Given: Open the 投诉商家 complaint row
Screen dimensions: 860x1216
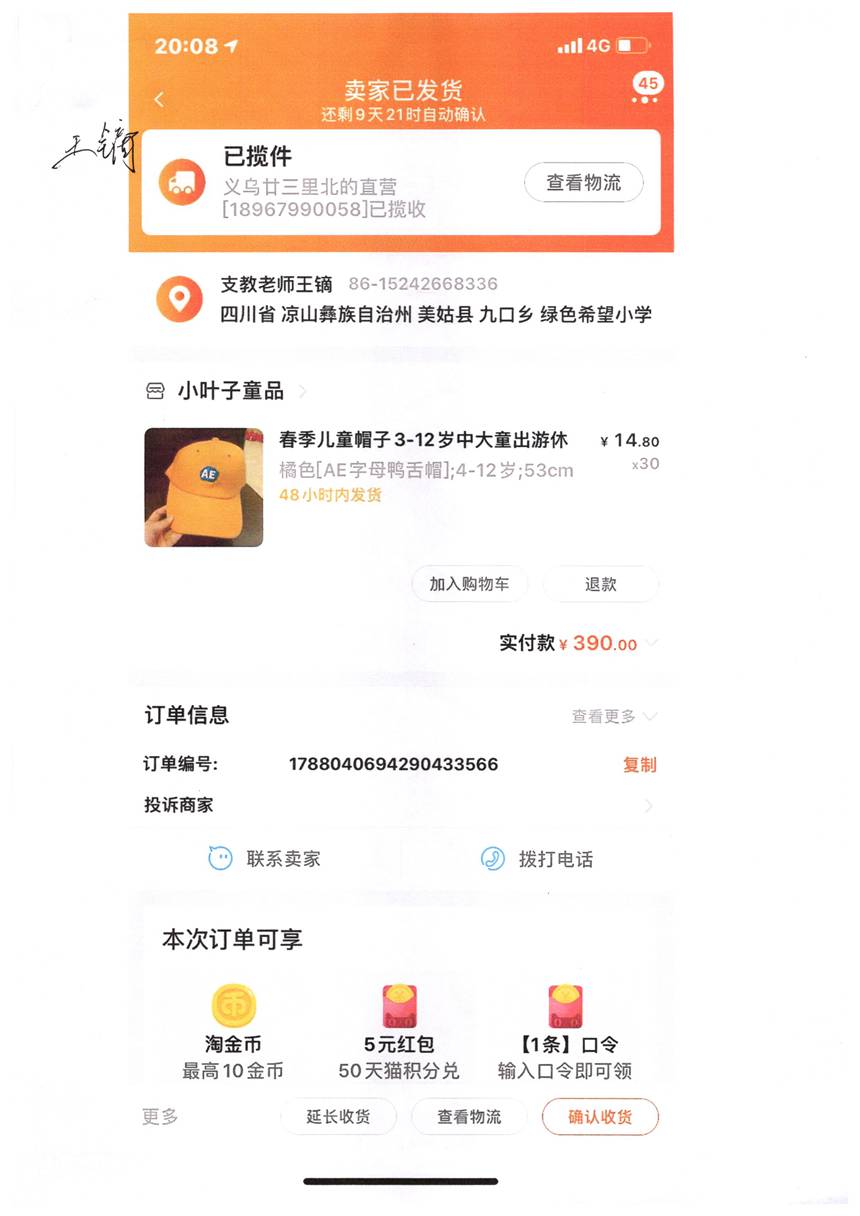Looking at the screenshot, I should [x=400, y=805].
